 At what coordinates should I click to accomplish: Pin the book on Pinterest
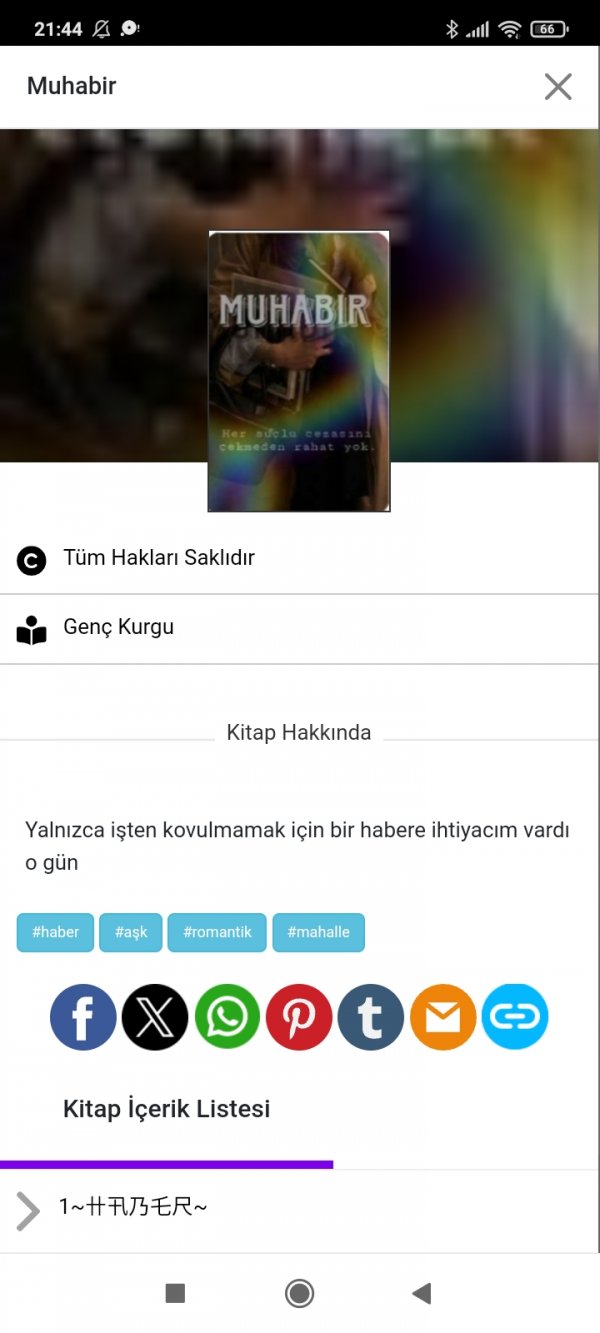(x=299, y=1017)
